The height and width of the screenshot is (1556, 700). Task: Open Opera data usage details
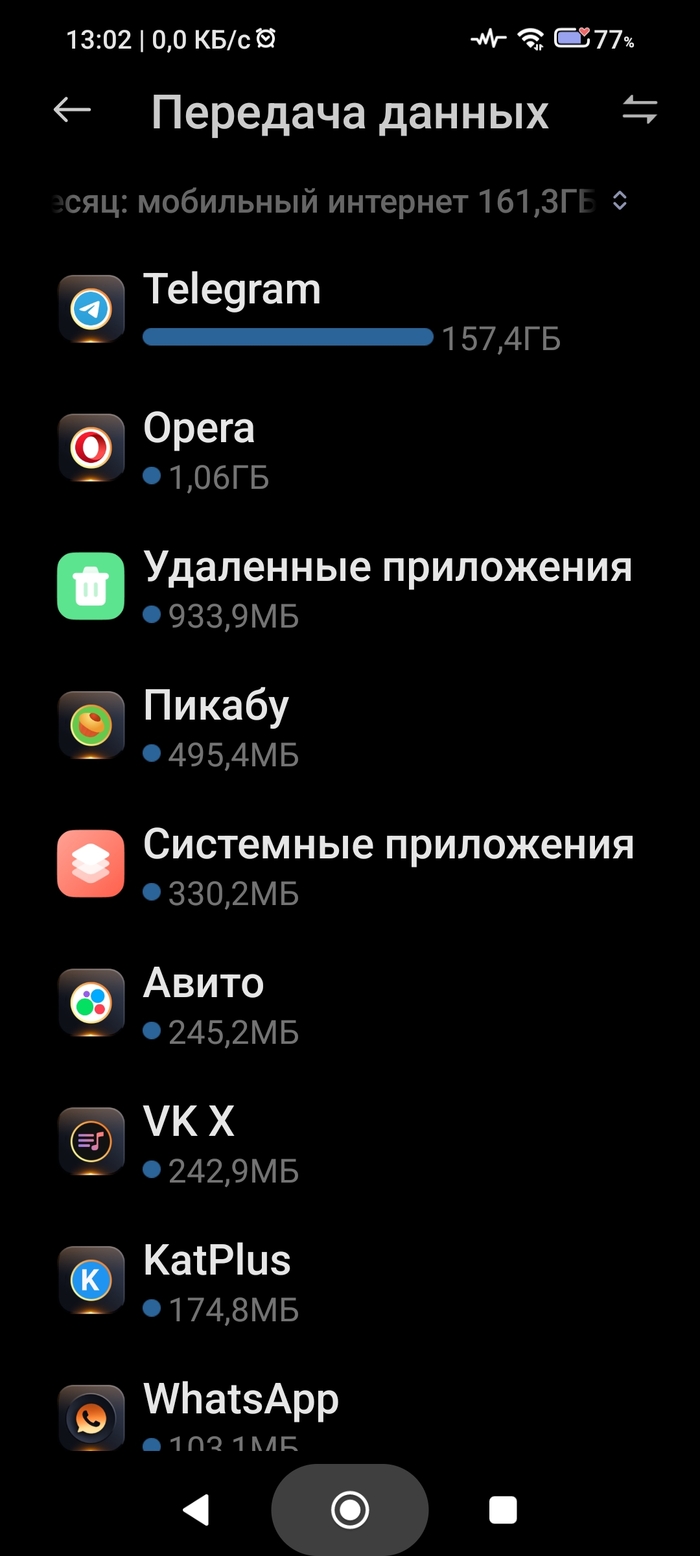(x=350, y=451)
